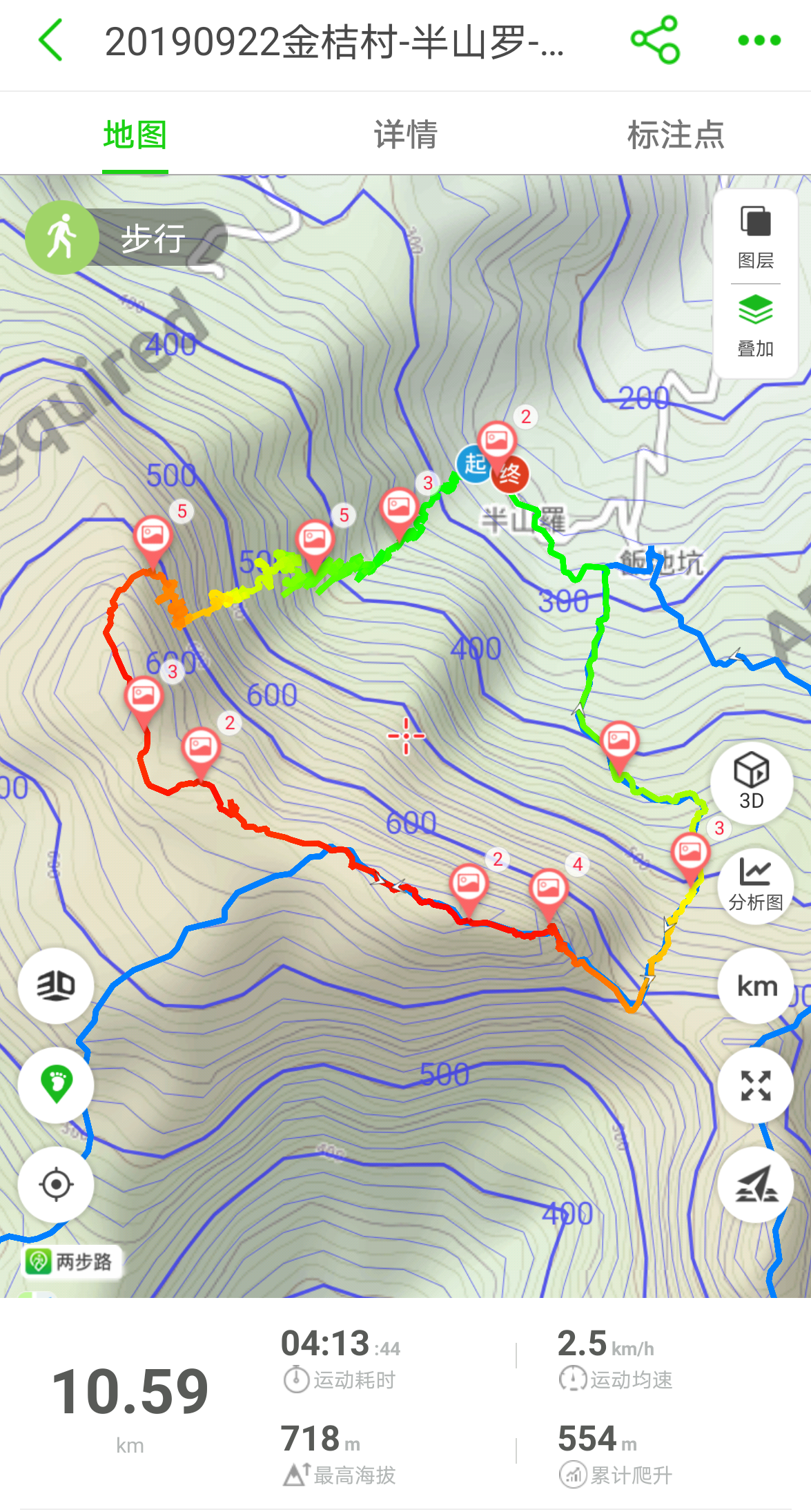Viewport: 811px width, 1512px height.
Task: Go back with the green arrow
Action: click(51, 40)
